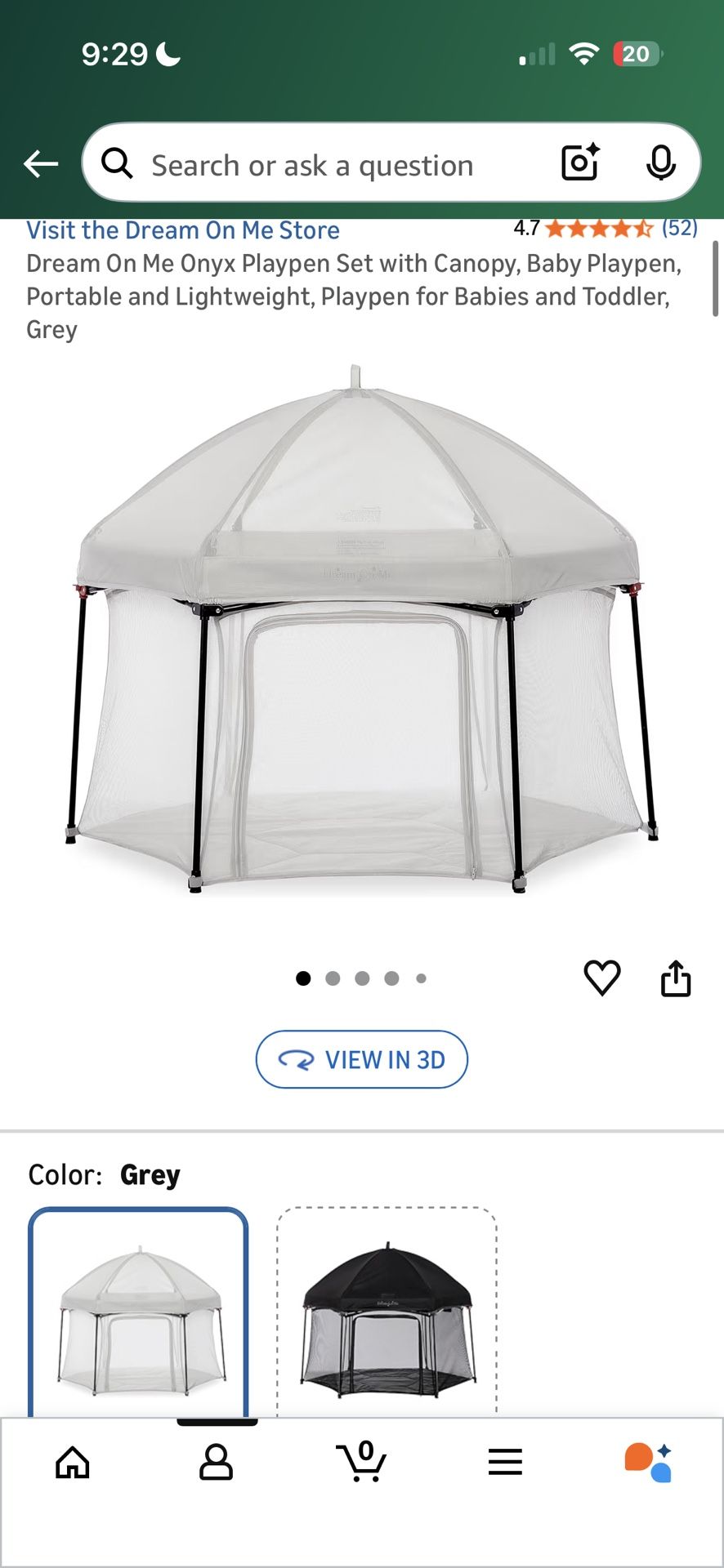
Task: Add the playpen to your wish list
Action: click(603, 978)
